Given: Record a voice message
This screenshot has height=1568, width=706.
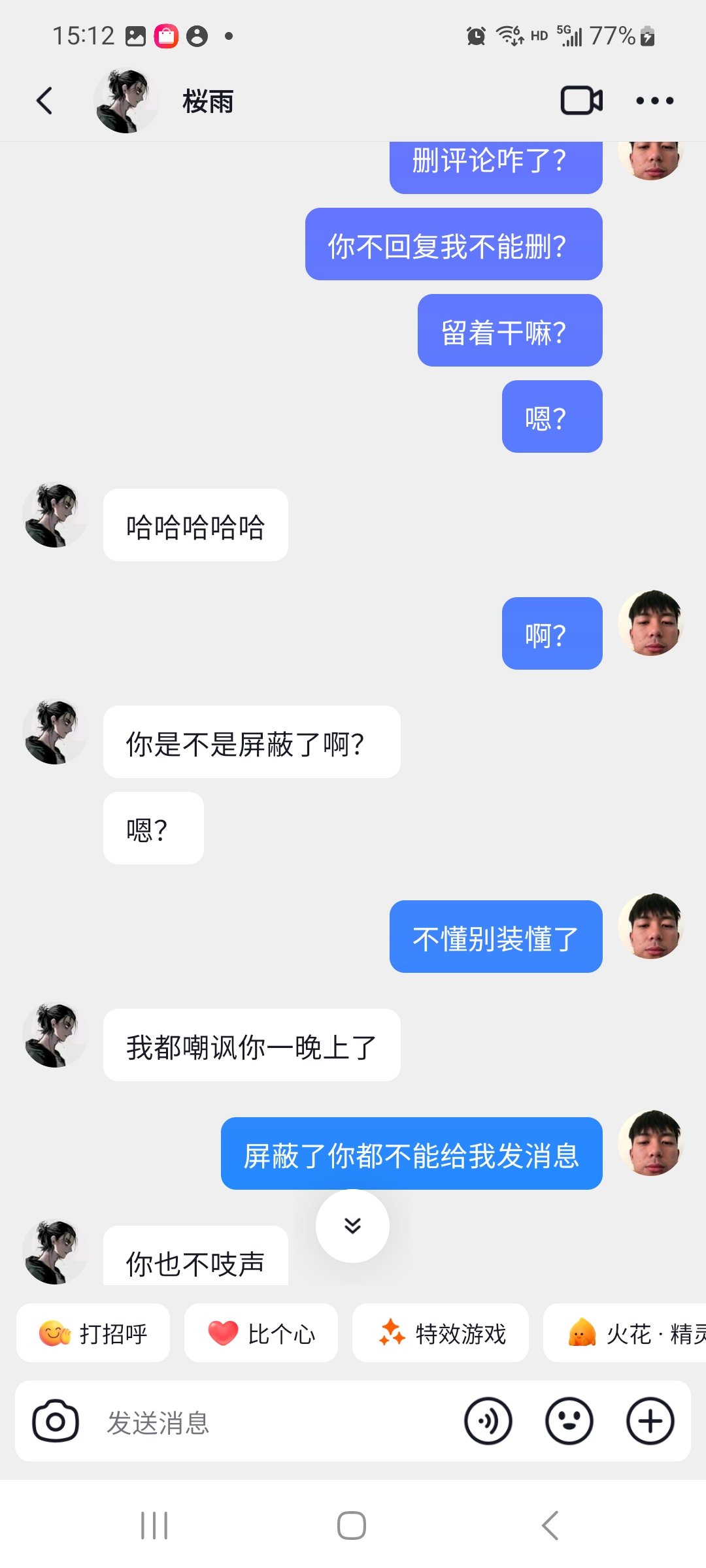Looking at the screenshot, I should click(x=488, y=1421).
